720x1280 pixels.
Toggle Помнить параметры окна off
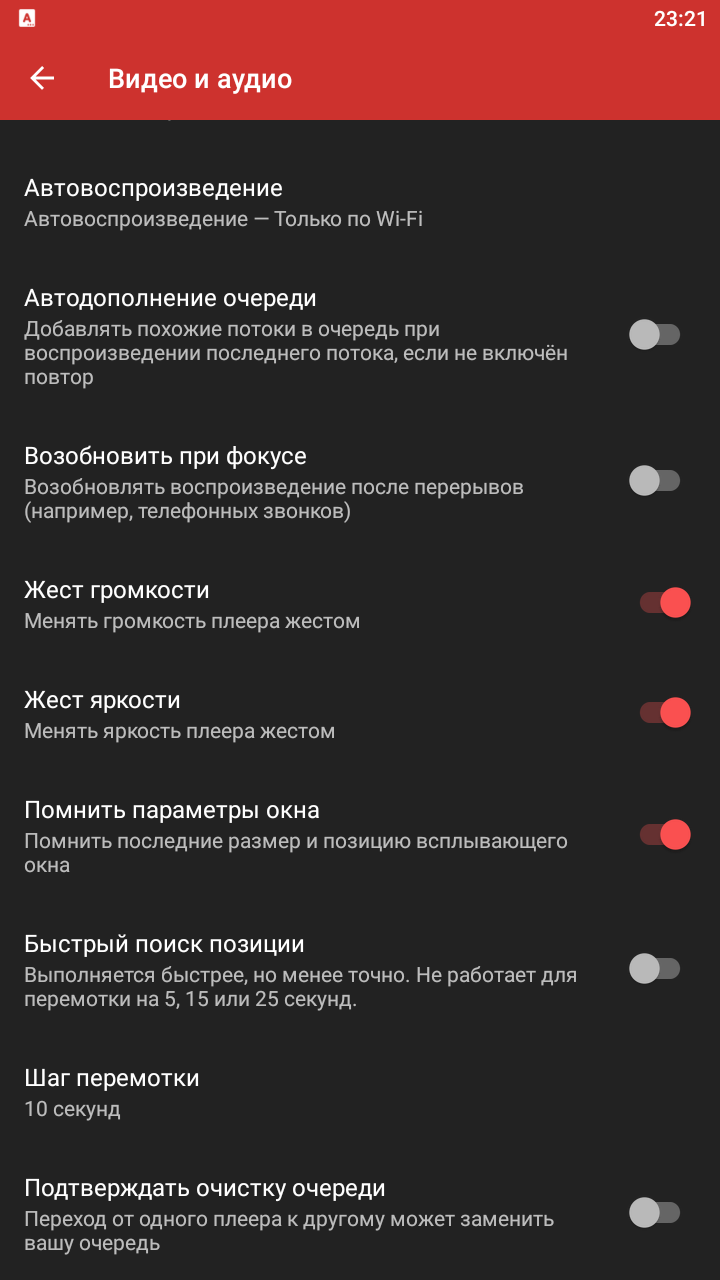pos(665,835)
